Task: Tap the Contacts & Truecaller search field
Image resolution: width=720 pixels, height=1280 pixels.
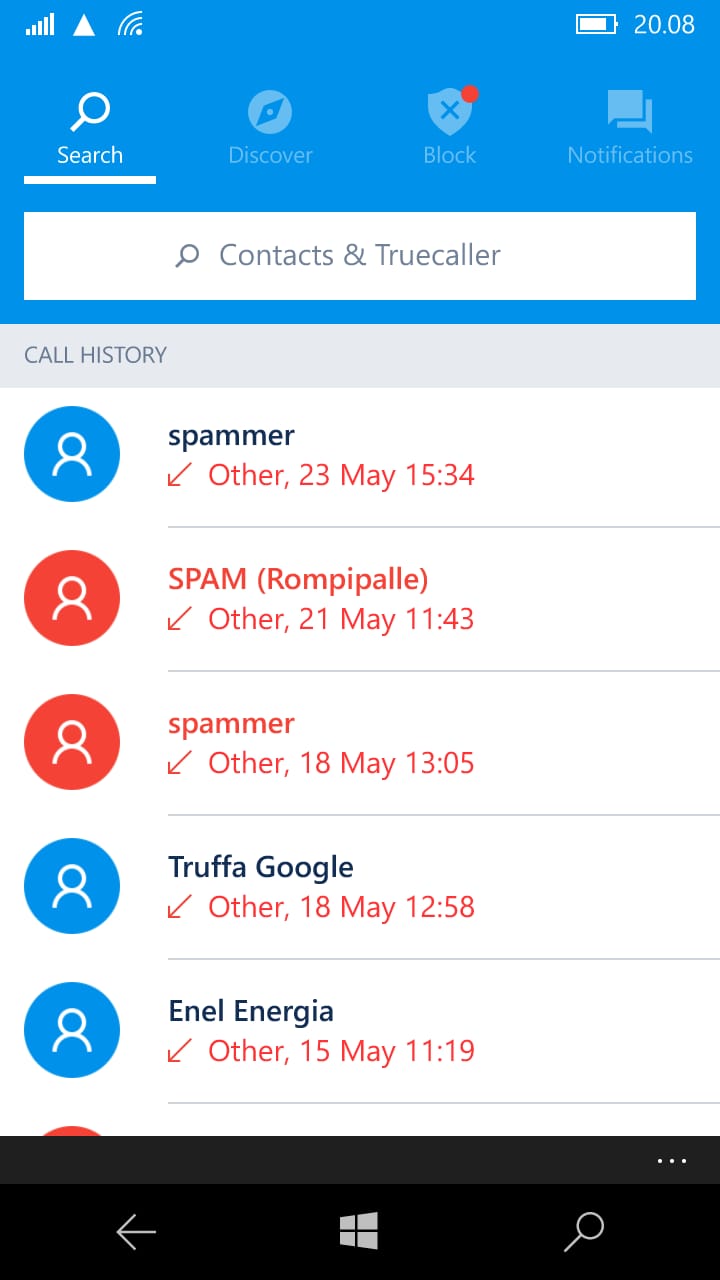Action: coord(360,256)
